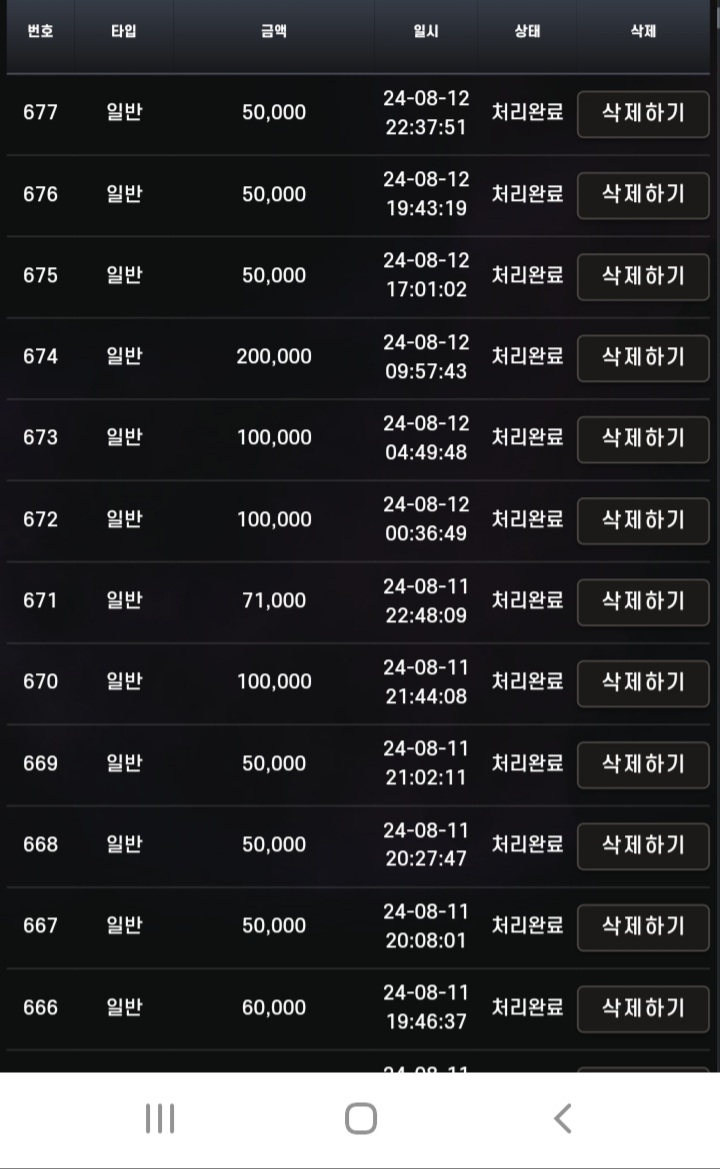720x1169 pixels.
Task: Delete entry number 669
Action: tap(642, 765)
